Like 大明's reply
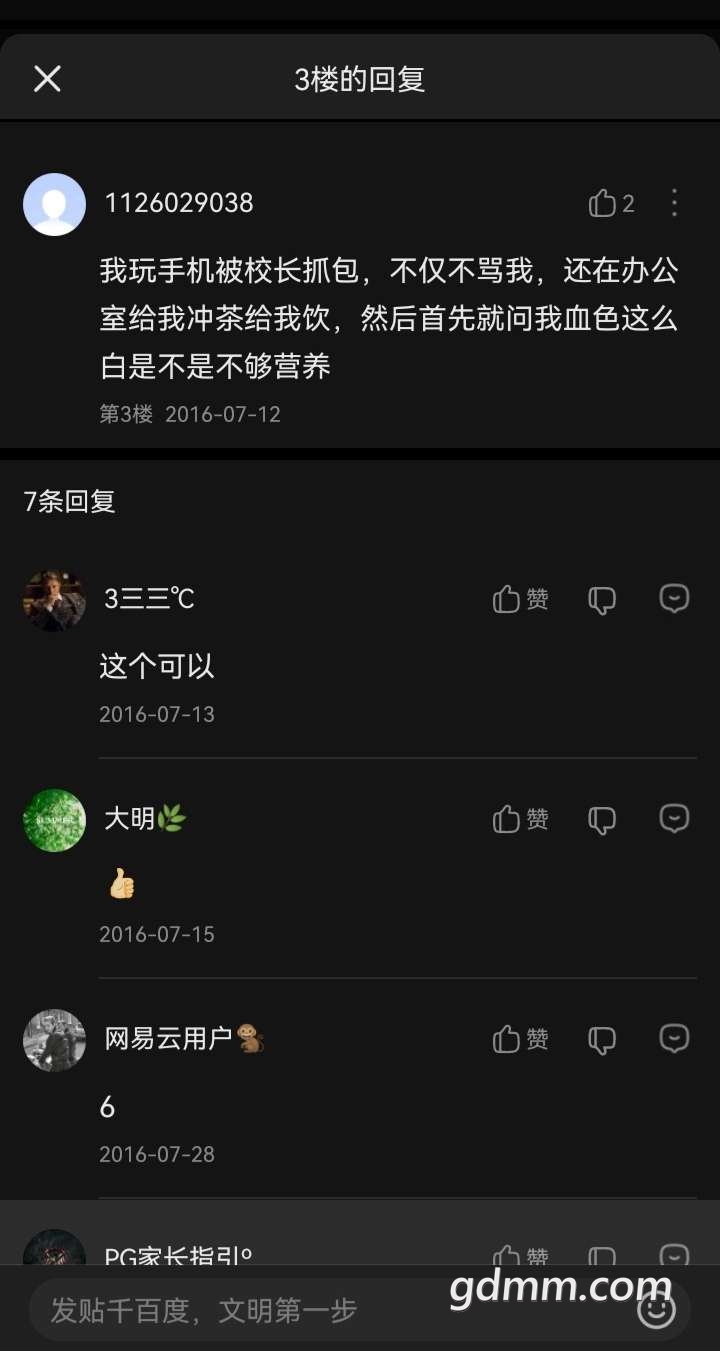The width and height of the screenshot is (720, 1351). 520,819
